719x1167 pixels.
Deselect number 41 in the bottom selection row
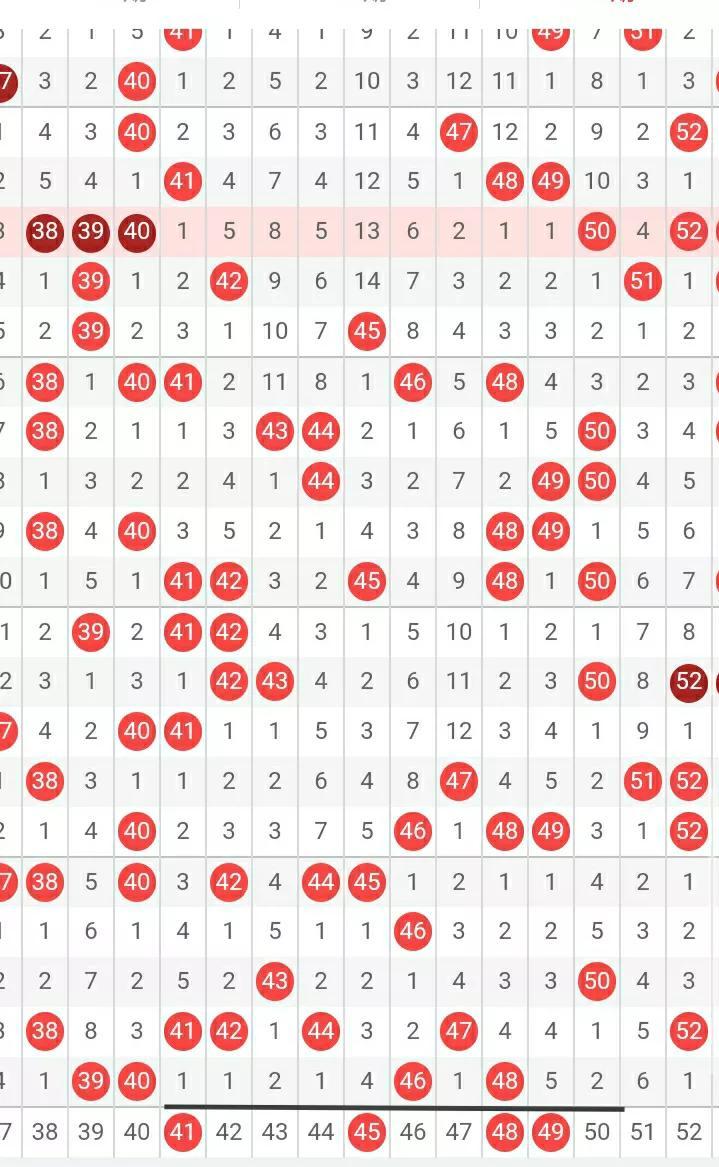click(x=182, y=1132)
